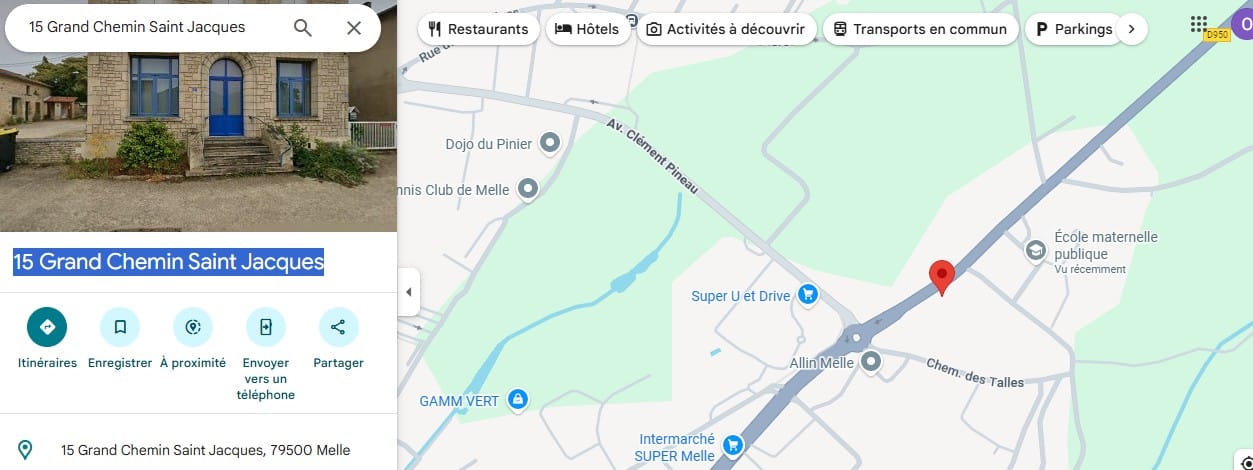
Task: Collapse the side panel
Action: click(408, 292)
